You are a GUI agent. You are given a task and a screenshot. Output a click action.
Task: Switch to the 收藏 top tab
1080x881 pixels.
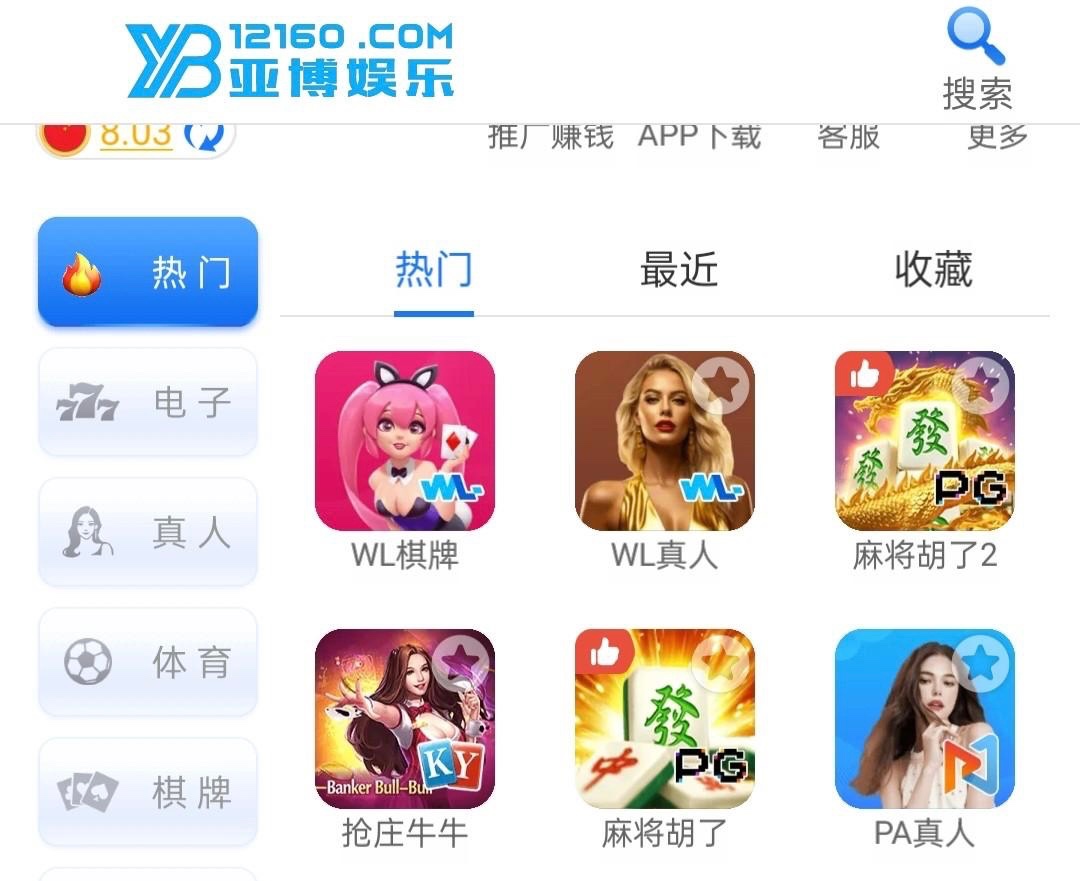pos(933,270)
